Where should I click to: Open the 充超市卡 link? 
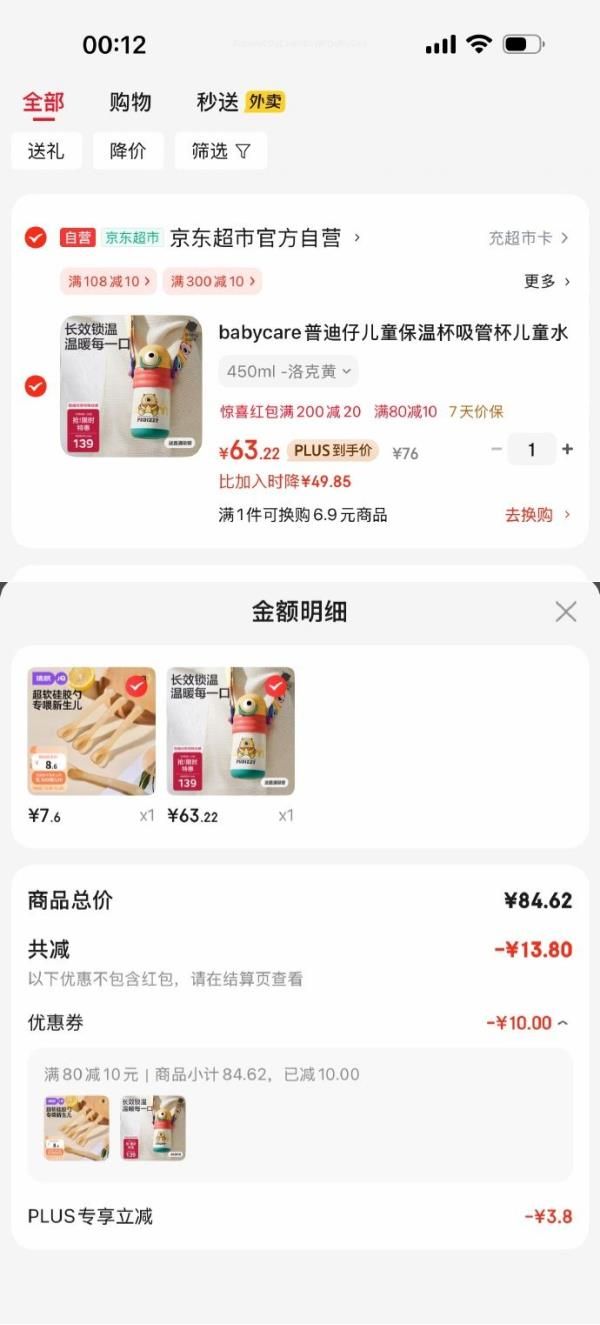point(528,238)
